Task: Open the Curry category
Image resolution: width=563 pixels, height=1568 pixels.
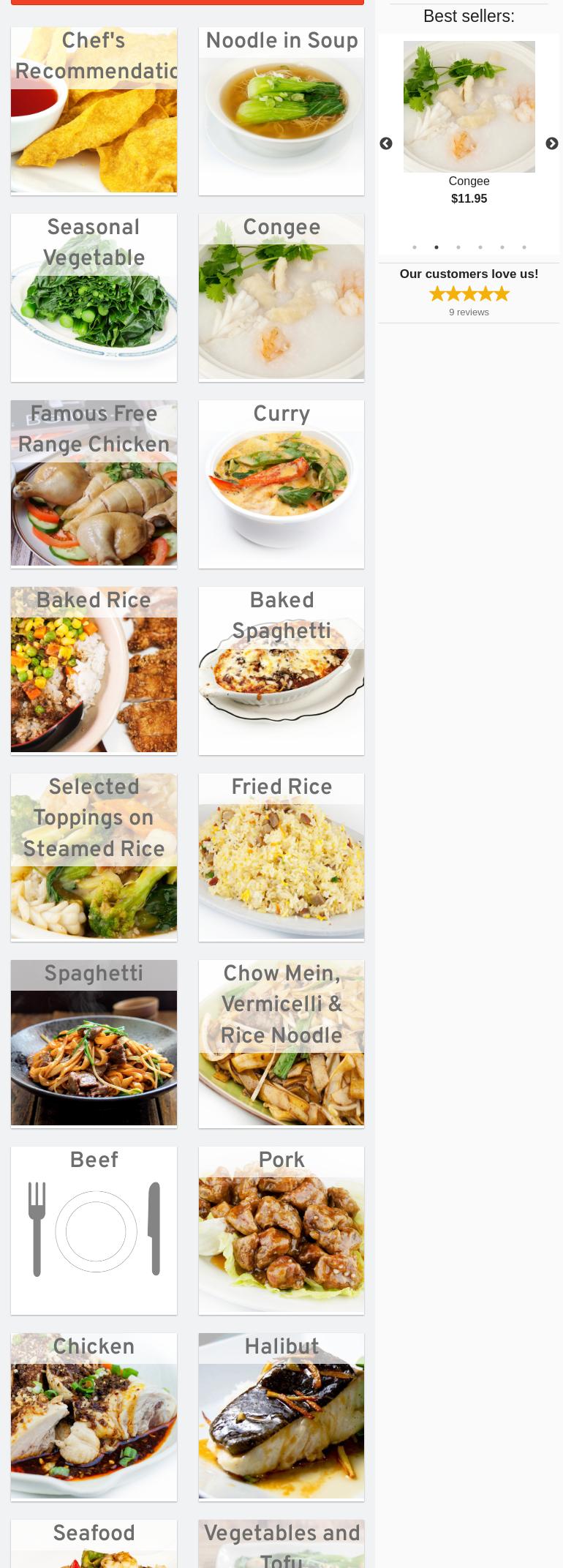Action: 281,484
